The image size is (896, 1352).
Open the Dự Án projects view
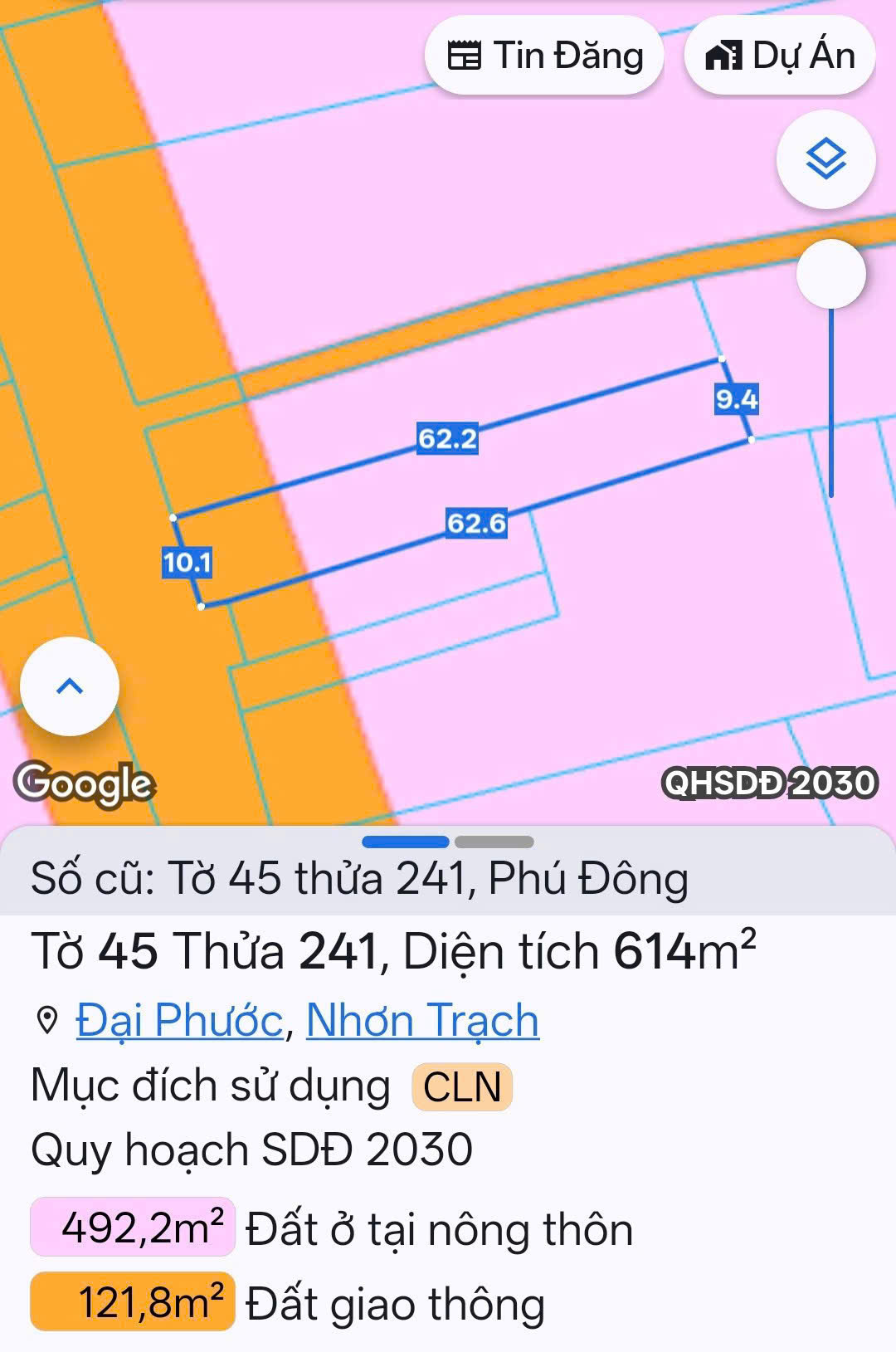[x=780, y=56]
